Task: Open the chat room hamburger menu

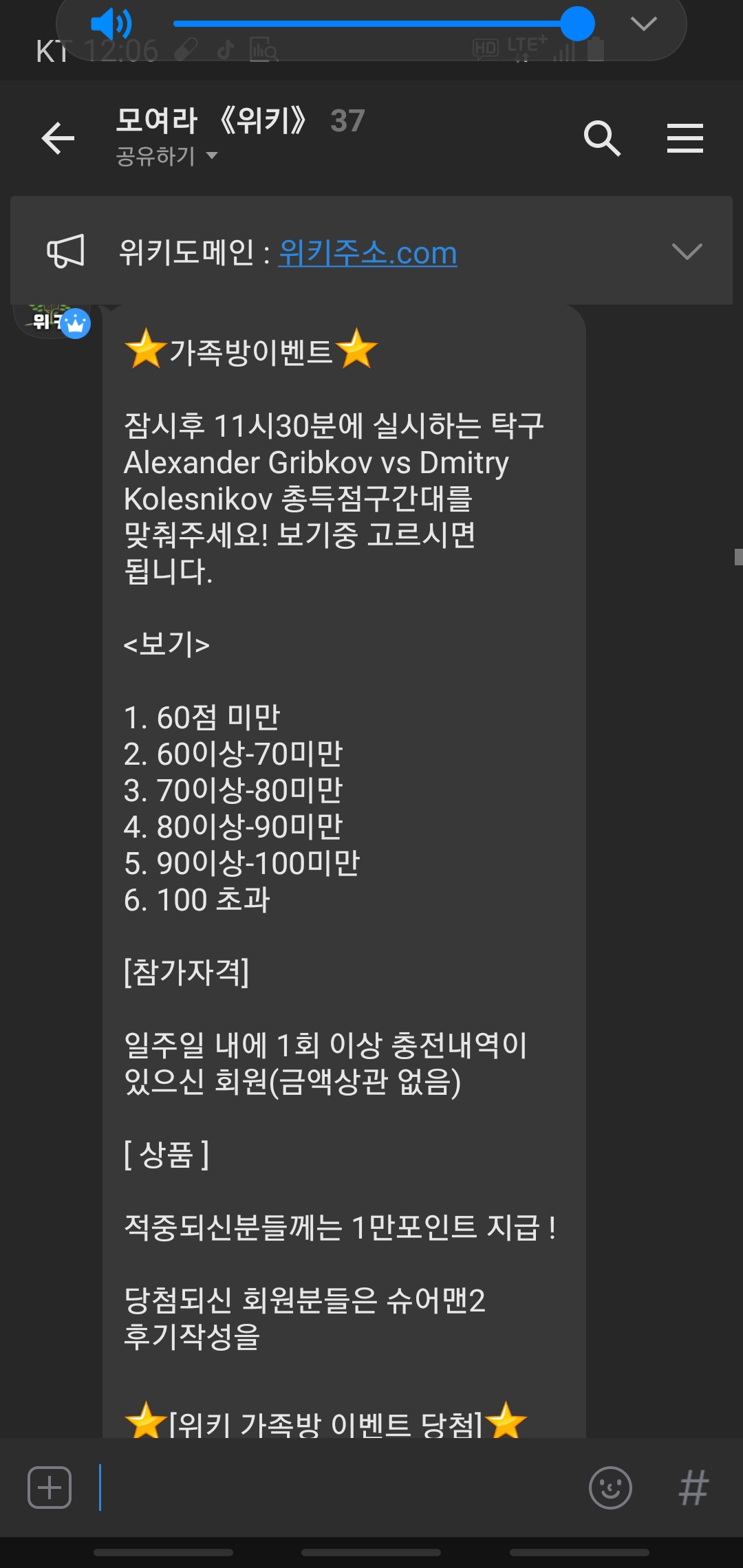Action: click(x=685, y=139)
